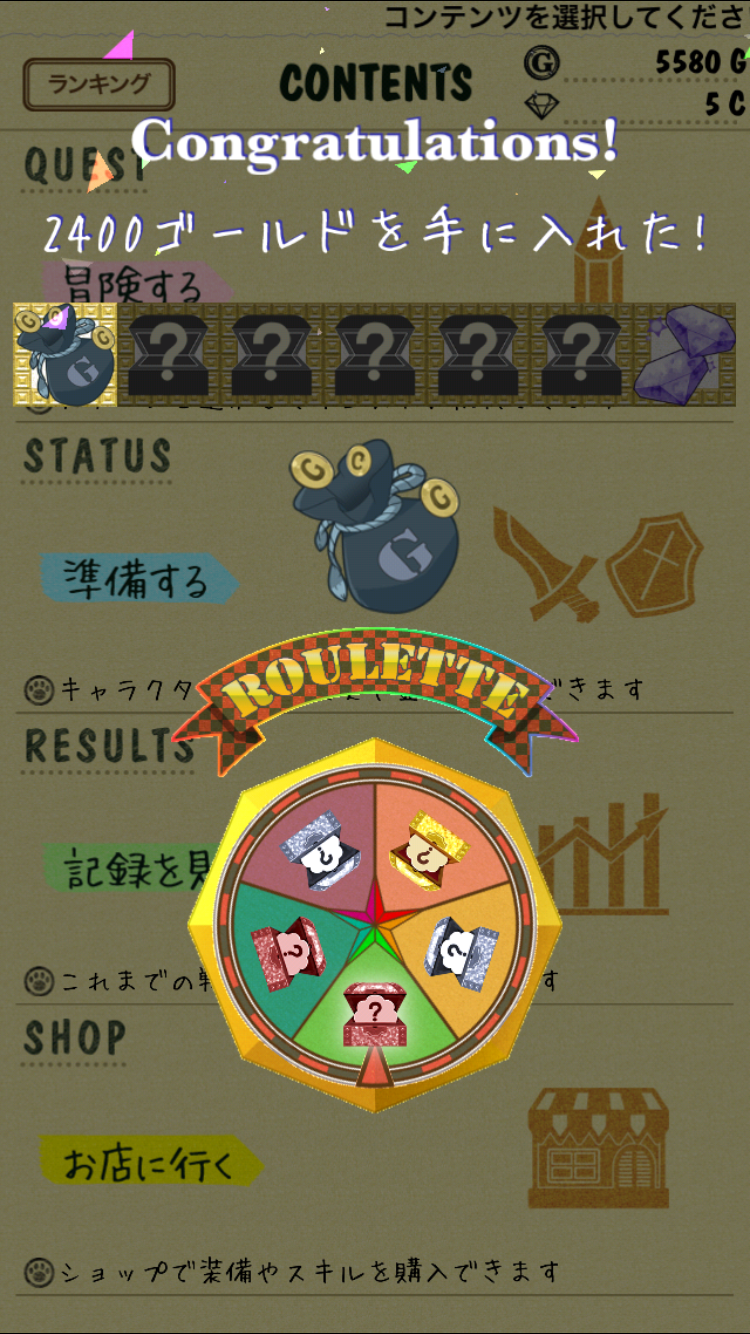Go to the shop via お店に行く
Image resolution: width=750 pixels, height=1334 pixels.
150,1162
